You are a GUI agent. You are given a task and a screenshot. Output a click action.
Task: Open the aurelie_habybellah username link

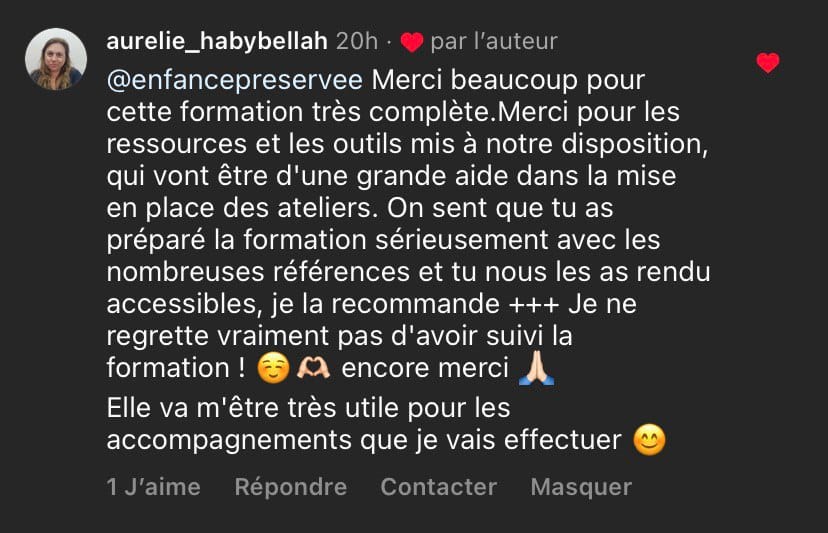click(x=217, y=41)
